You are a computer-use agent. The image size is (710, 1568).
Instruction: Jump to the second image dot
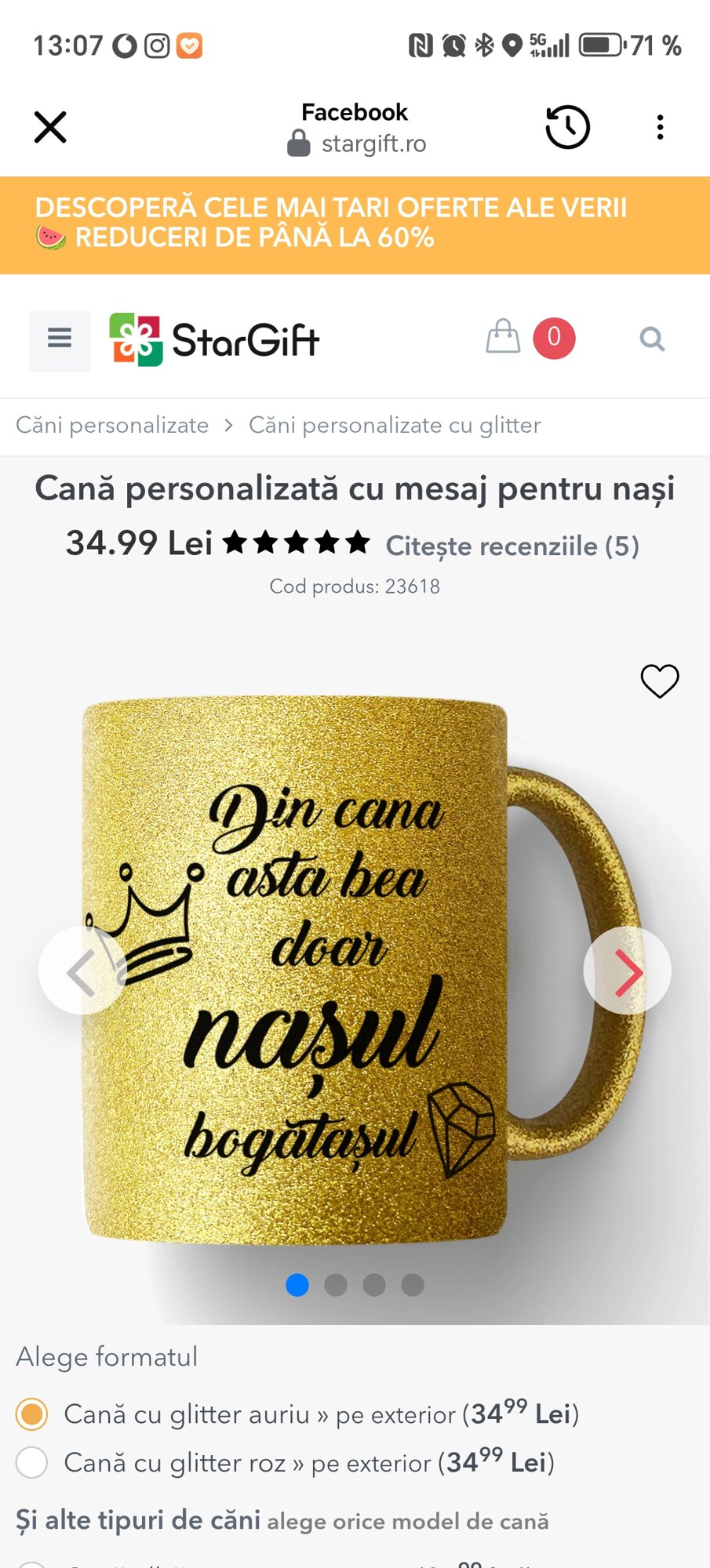point(336,1285)
